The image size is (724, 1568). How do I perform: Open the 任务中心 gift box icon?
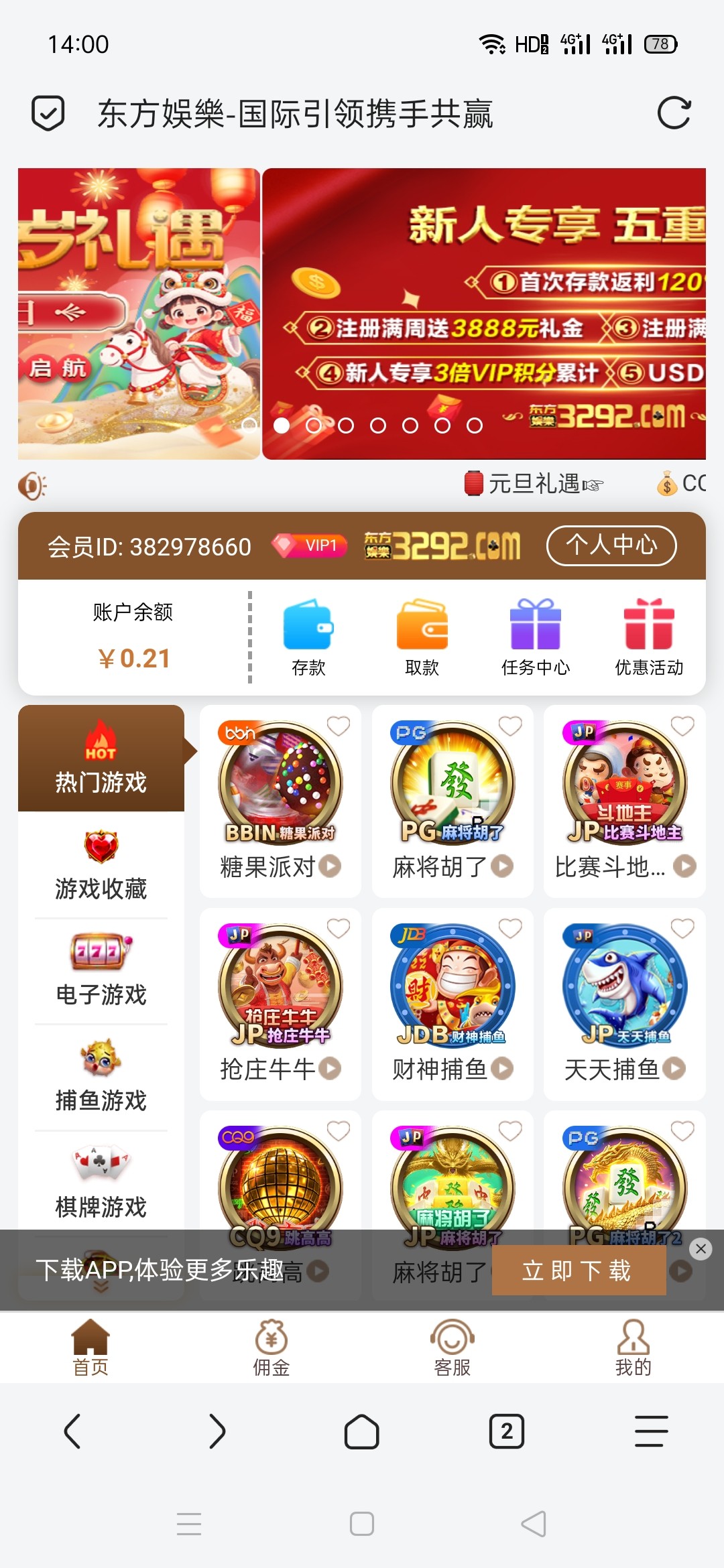(534, 630)
